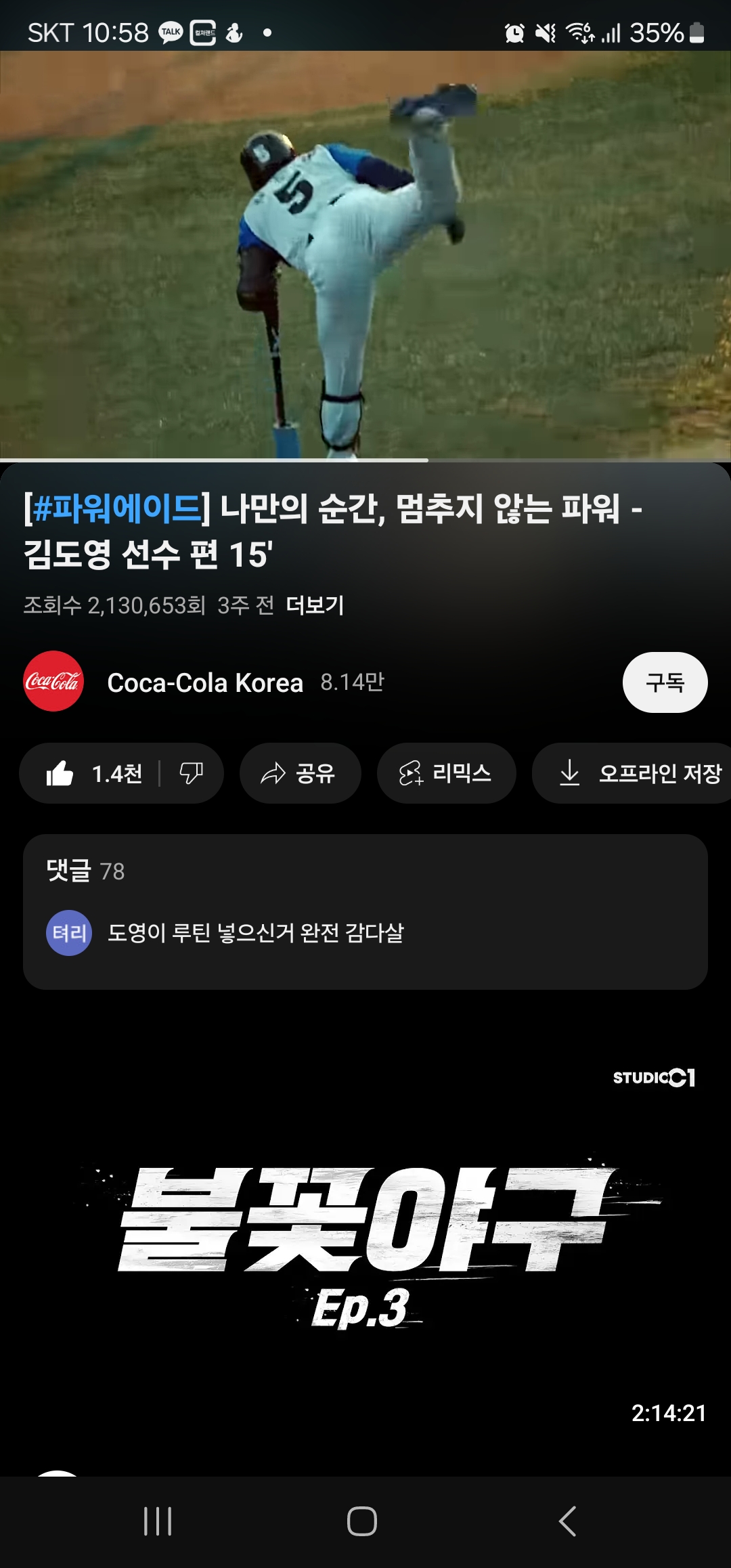Like the video showing 1.4천 likes

click(x=95, y=773)
